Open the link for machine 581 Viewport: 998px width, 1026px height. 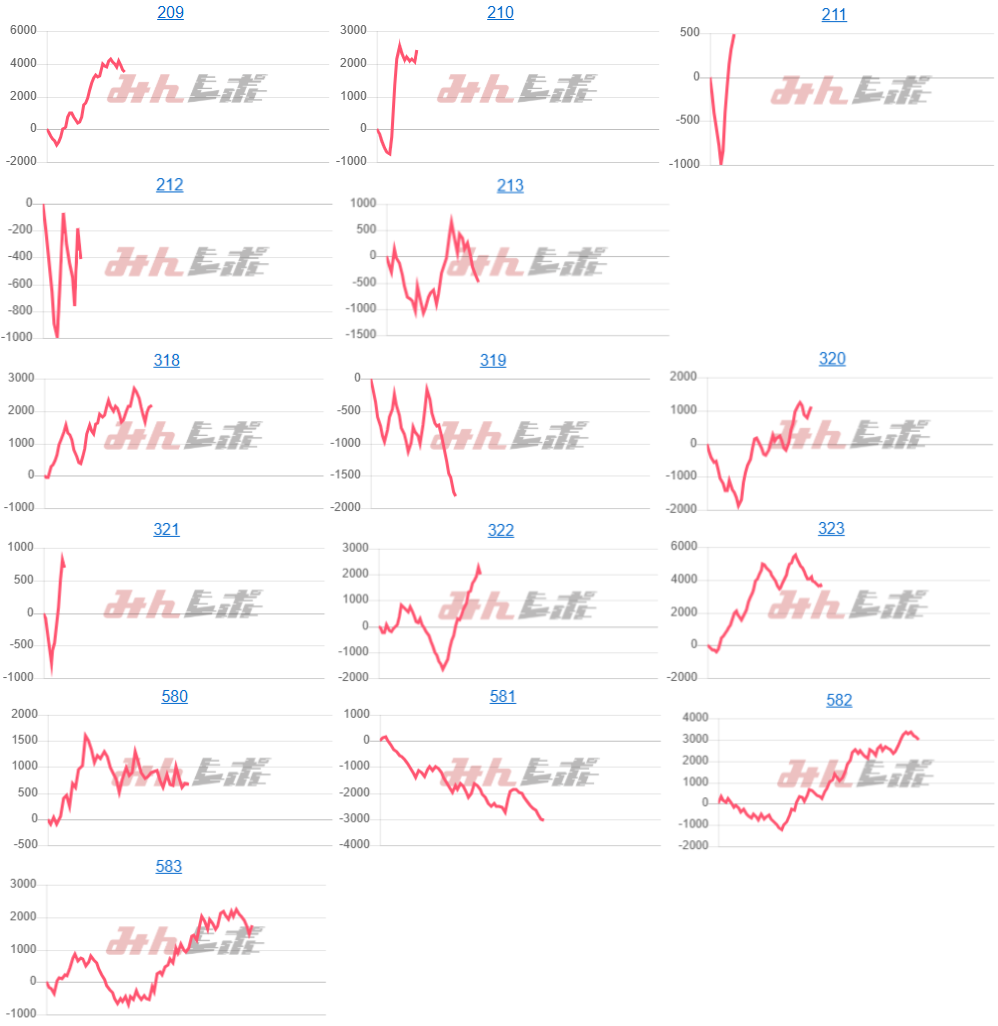[x=502, y=696]
